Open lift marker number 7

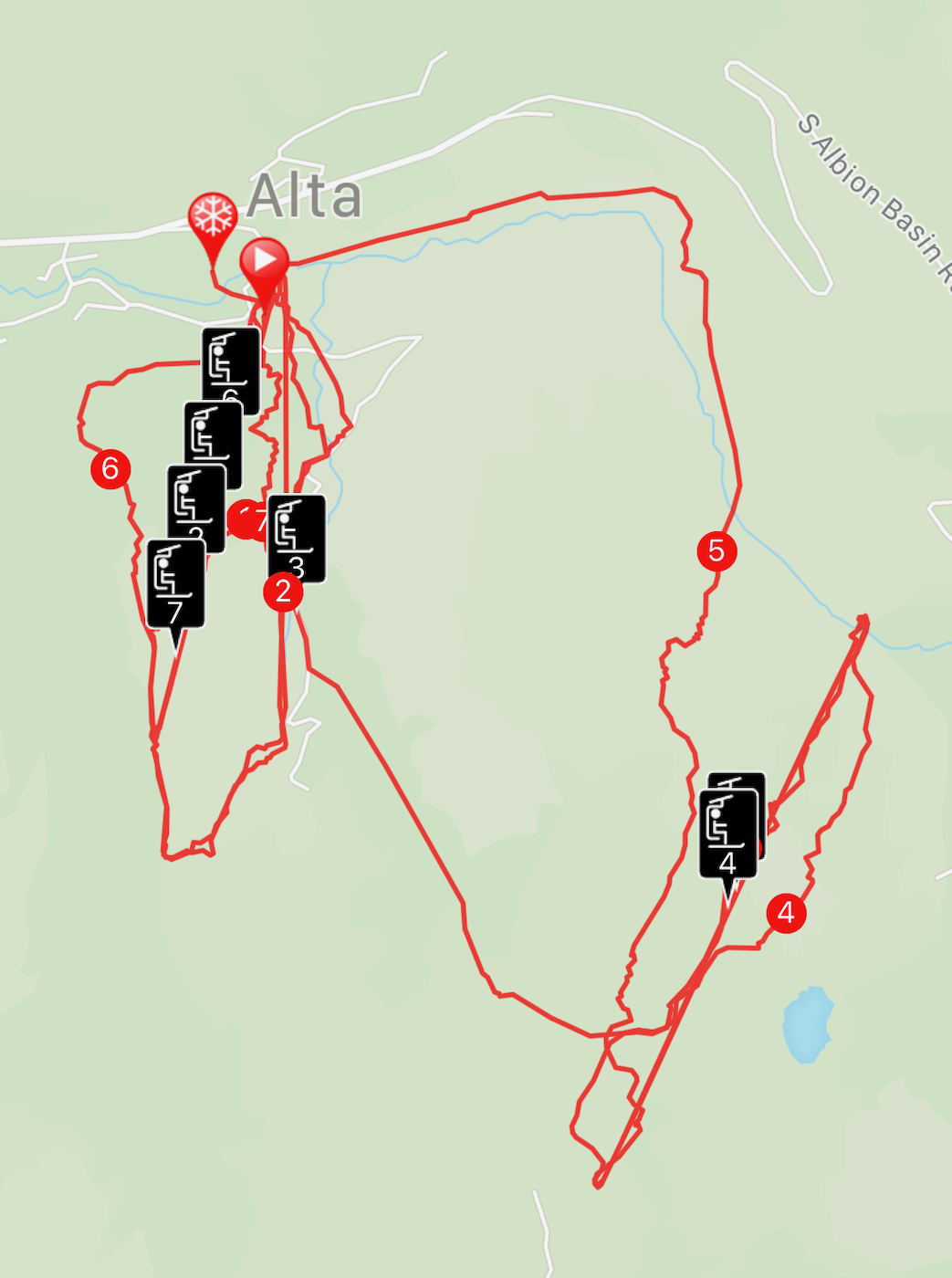(175, 584)
